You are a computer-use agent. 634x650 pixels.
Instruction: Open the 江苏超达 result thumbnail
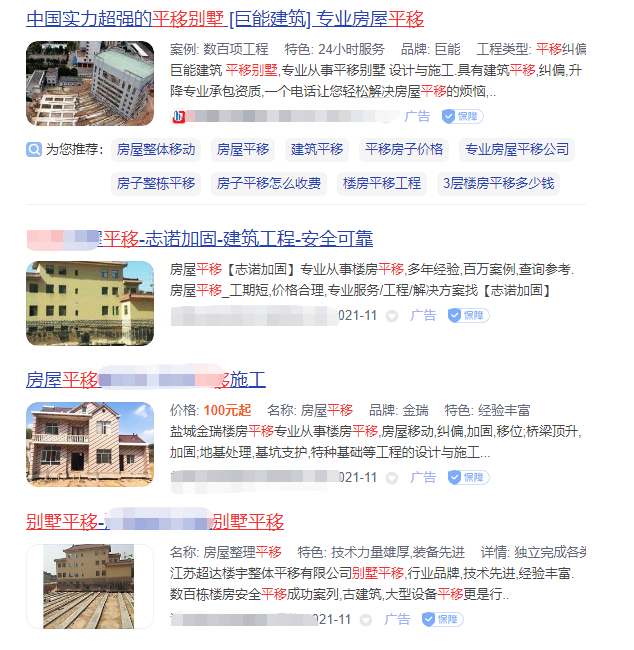click(x=90, y=586)
